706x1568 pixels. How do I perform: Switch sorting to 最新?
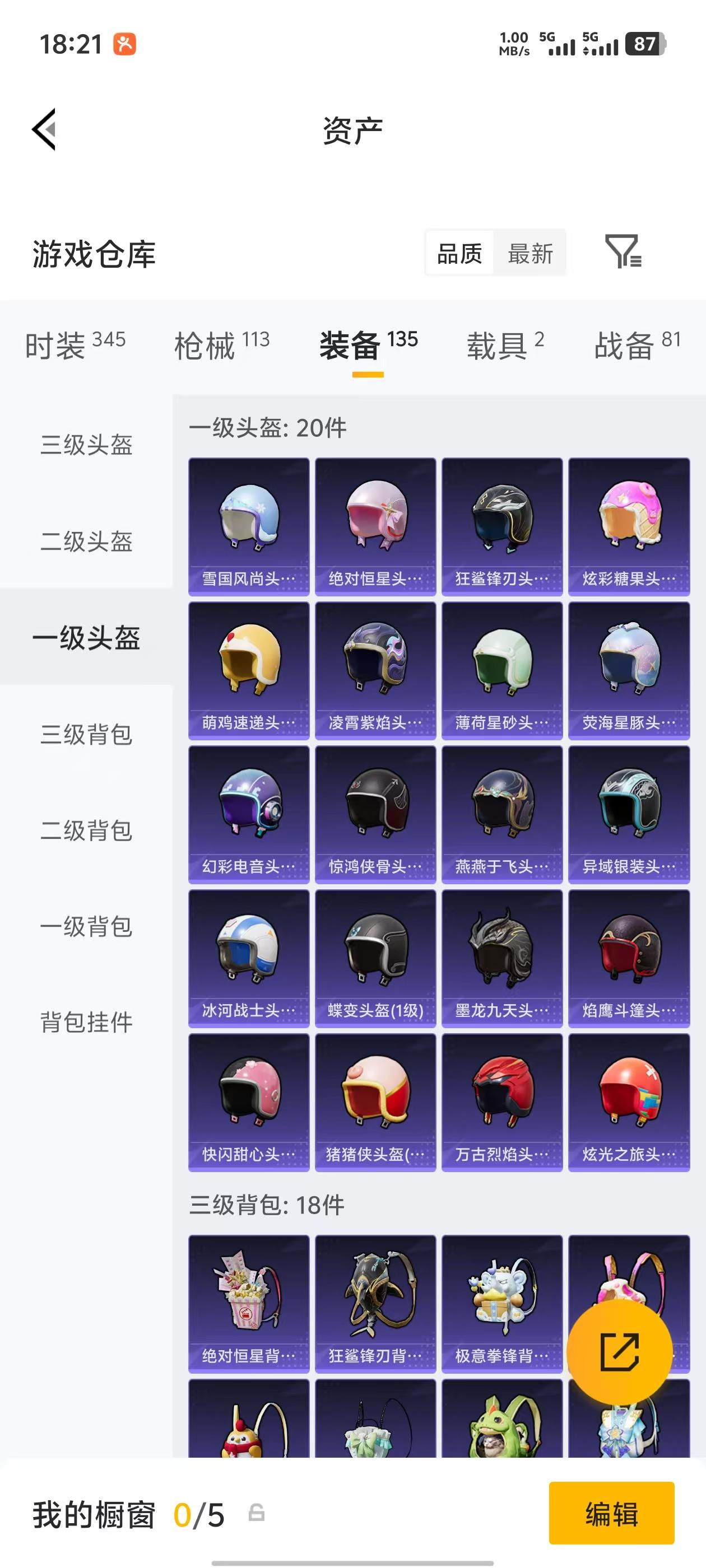point(531,254)
